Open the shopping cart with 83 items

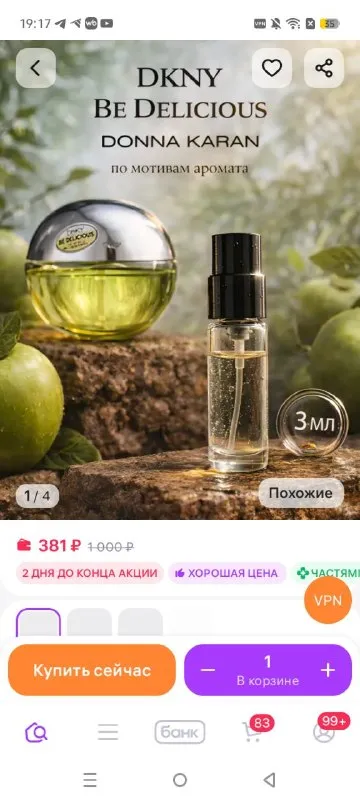253,731
